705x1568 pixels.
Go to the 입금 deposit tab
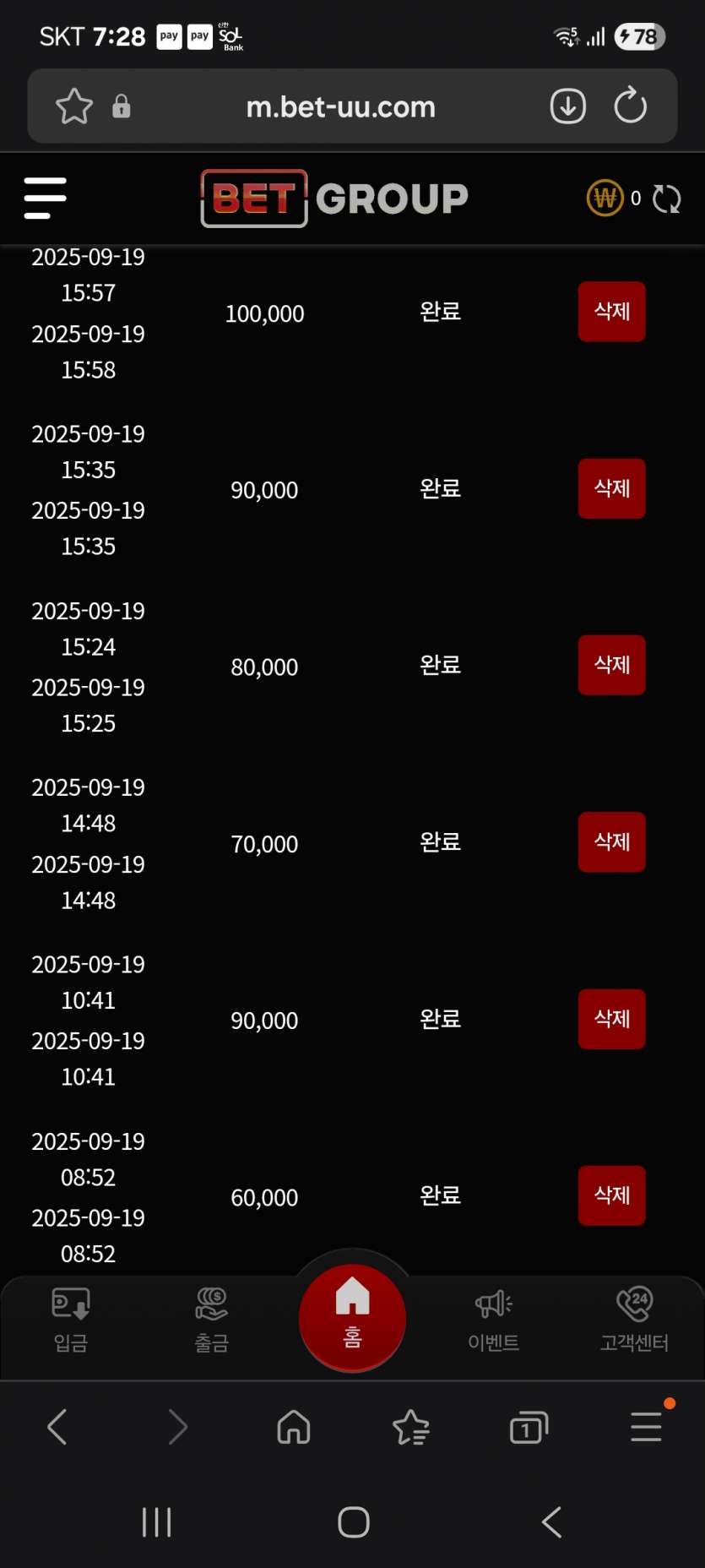click(71, 1320)
